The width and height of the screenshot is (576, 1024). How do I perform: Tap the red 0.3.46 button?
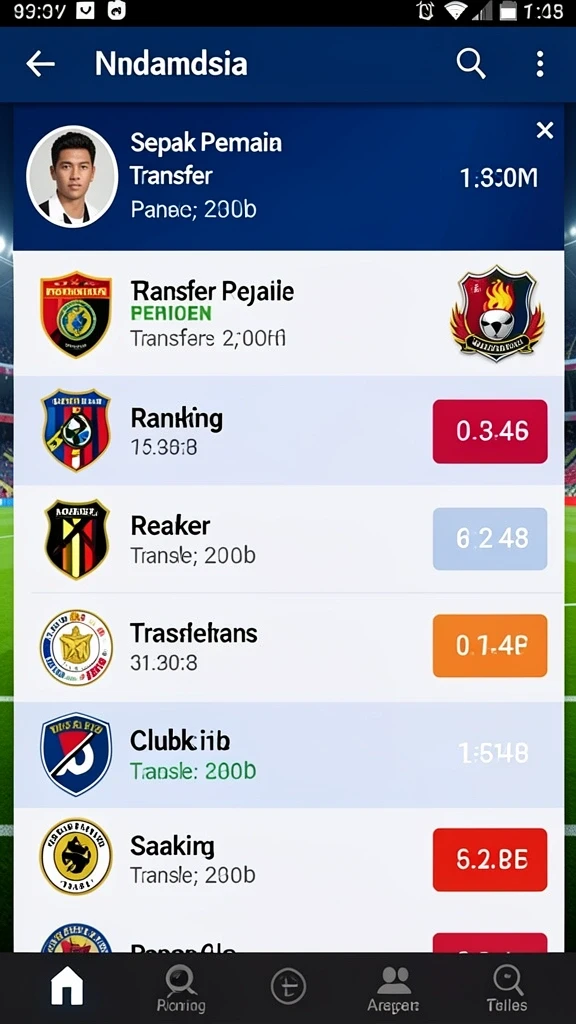[490, 432]
